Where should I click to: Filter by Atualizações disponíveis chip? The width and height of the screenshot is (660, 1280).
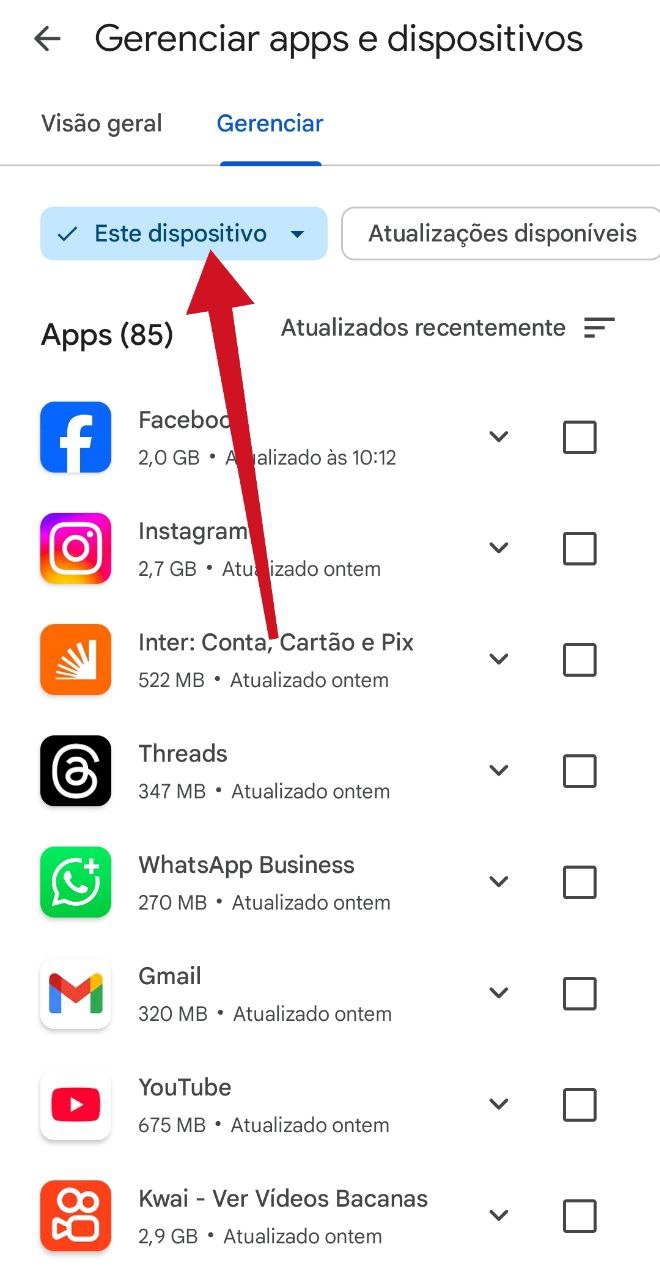pyautogui.click(x=502, y=234)
